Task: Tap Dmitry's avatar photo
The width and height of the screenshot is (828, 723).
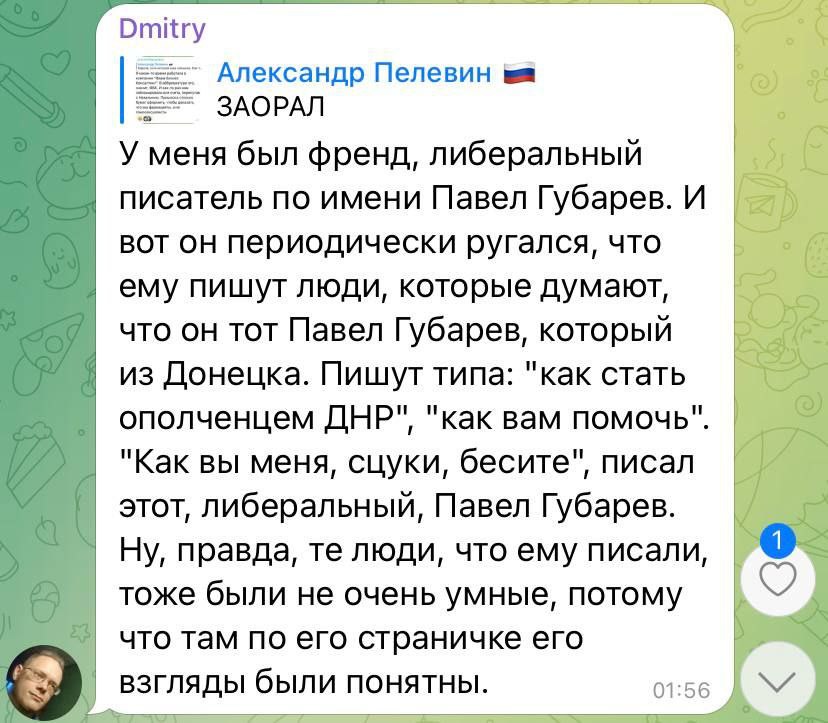Action: [46, 683]
